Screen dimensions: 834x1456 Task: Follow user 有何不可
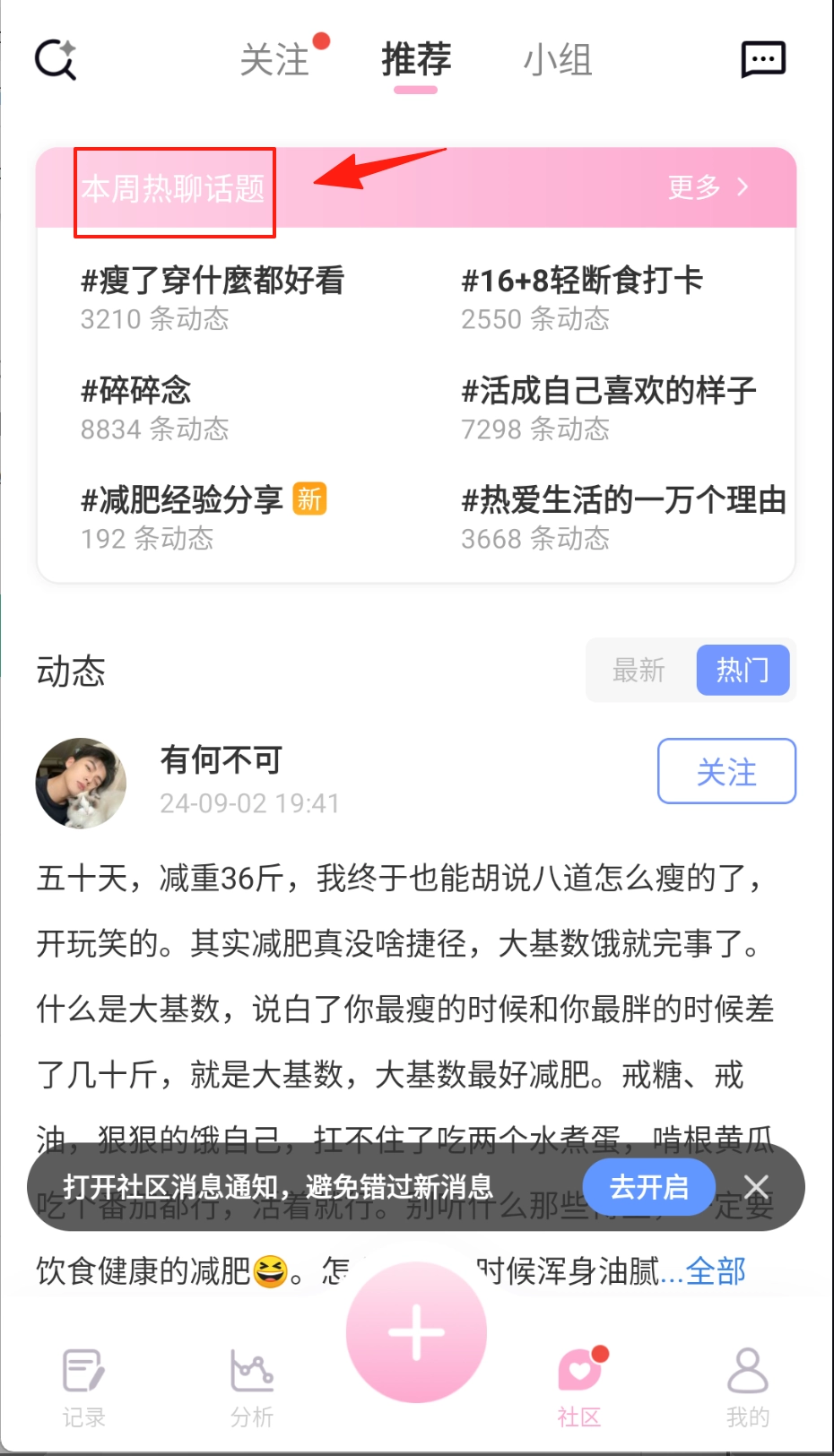point(726,771)
